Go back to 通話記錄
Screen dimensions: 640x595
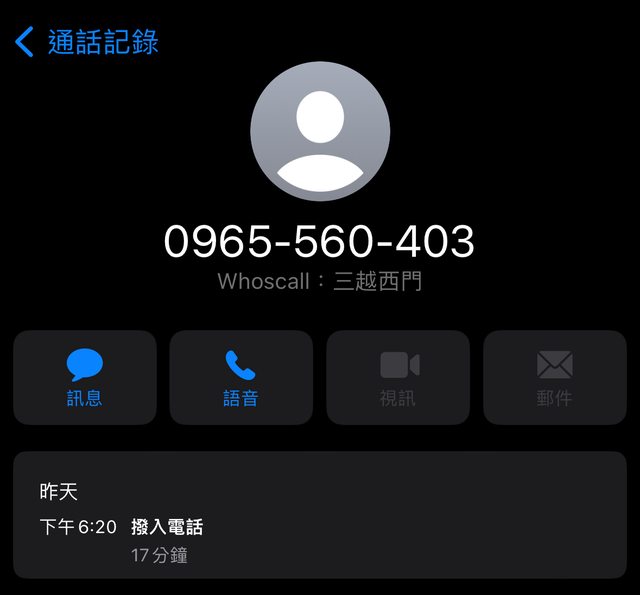(86, 42)
